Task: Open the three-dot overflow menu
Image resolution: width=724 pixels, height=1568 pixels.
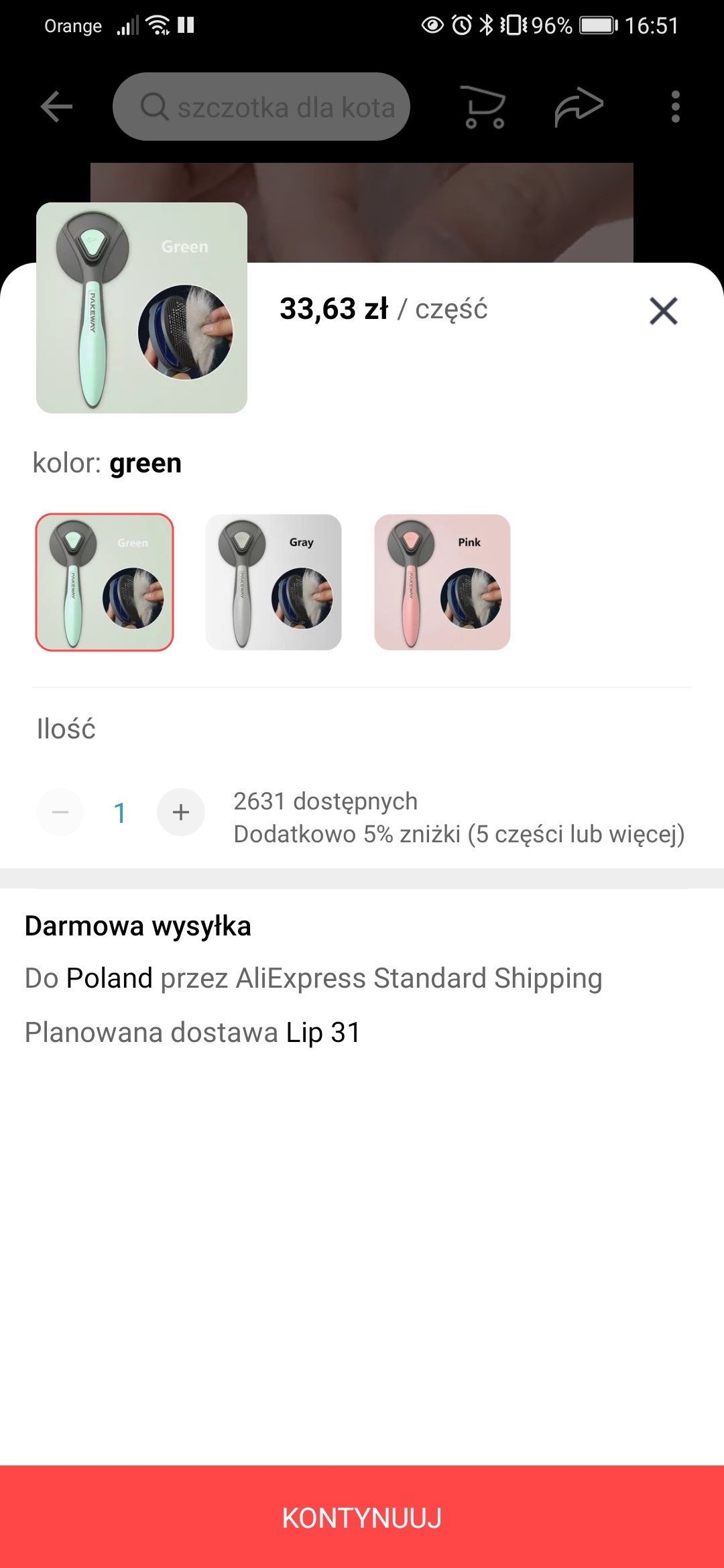Action: pyautogui.click(x=675, y=107)
